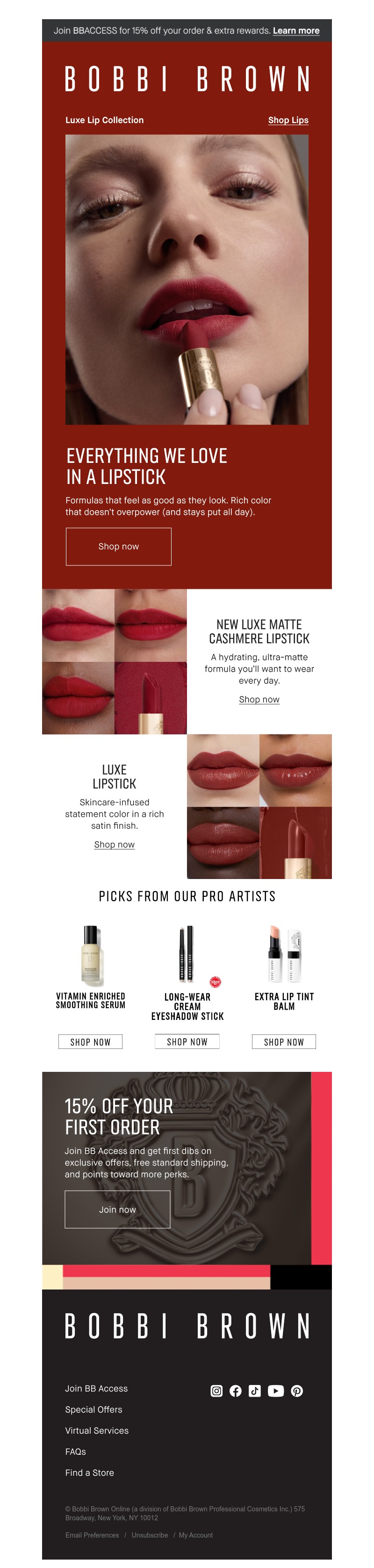Shop now for Vitamin Enriched Smoothing Serum
Image resolution: width=374 pixels, height=1568 pixels.
[x=90, y=1041]
